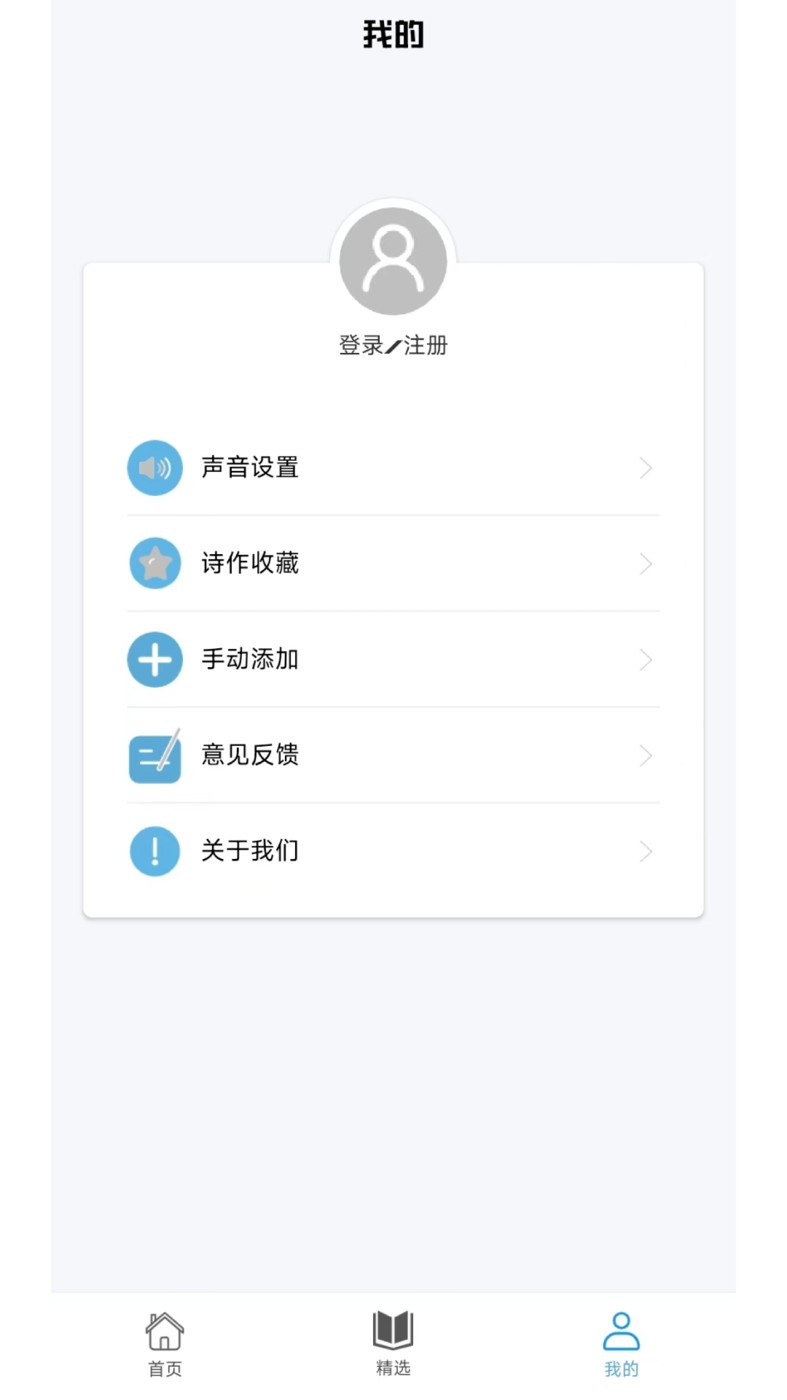Click the 登录/注册 link
Image resolution: width=787 pixels, height=1400 pixels.
pyautogui.click(x=393, y=346)
